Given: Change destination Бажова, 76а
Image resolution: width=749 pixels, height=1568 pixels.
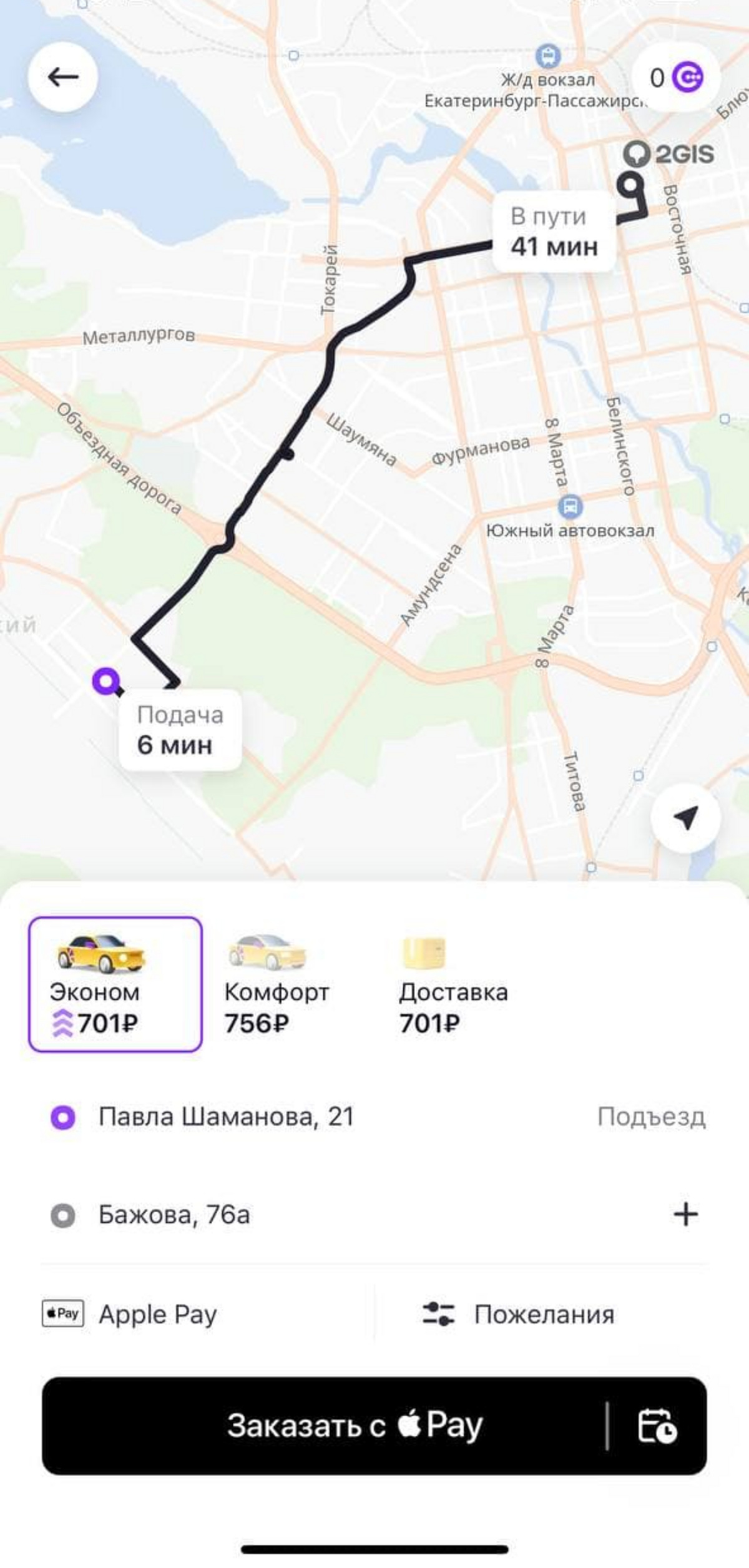Looking at the screenshot, I should click(175, 1215).
